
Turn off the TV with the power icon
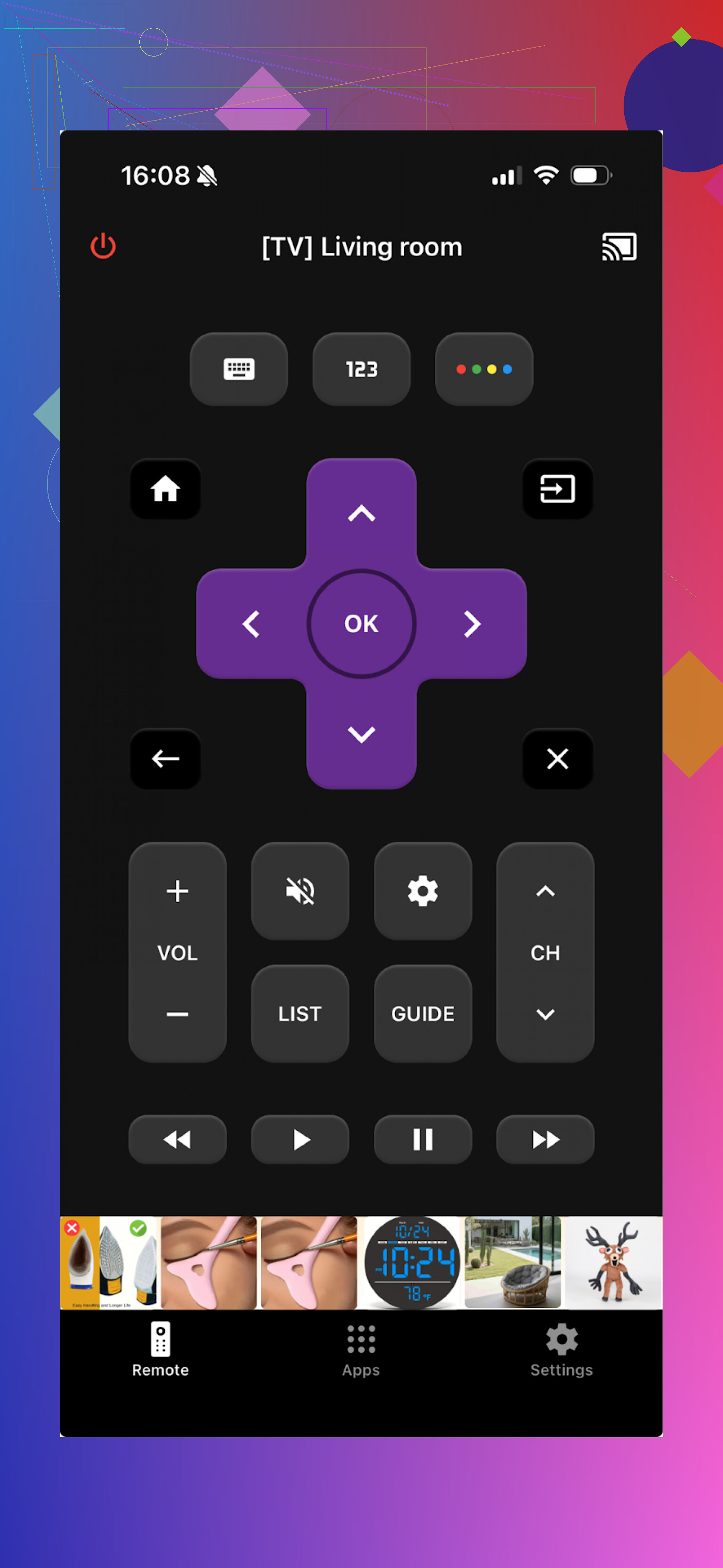pos(103,246)
